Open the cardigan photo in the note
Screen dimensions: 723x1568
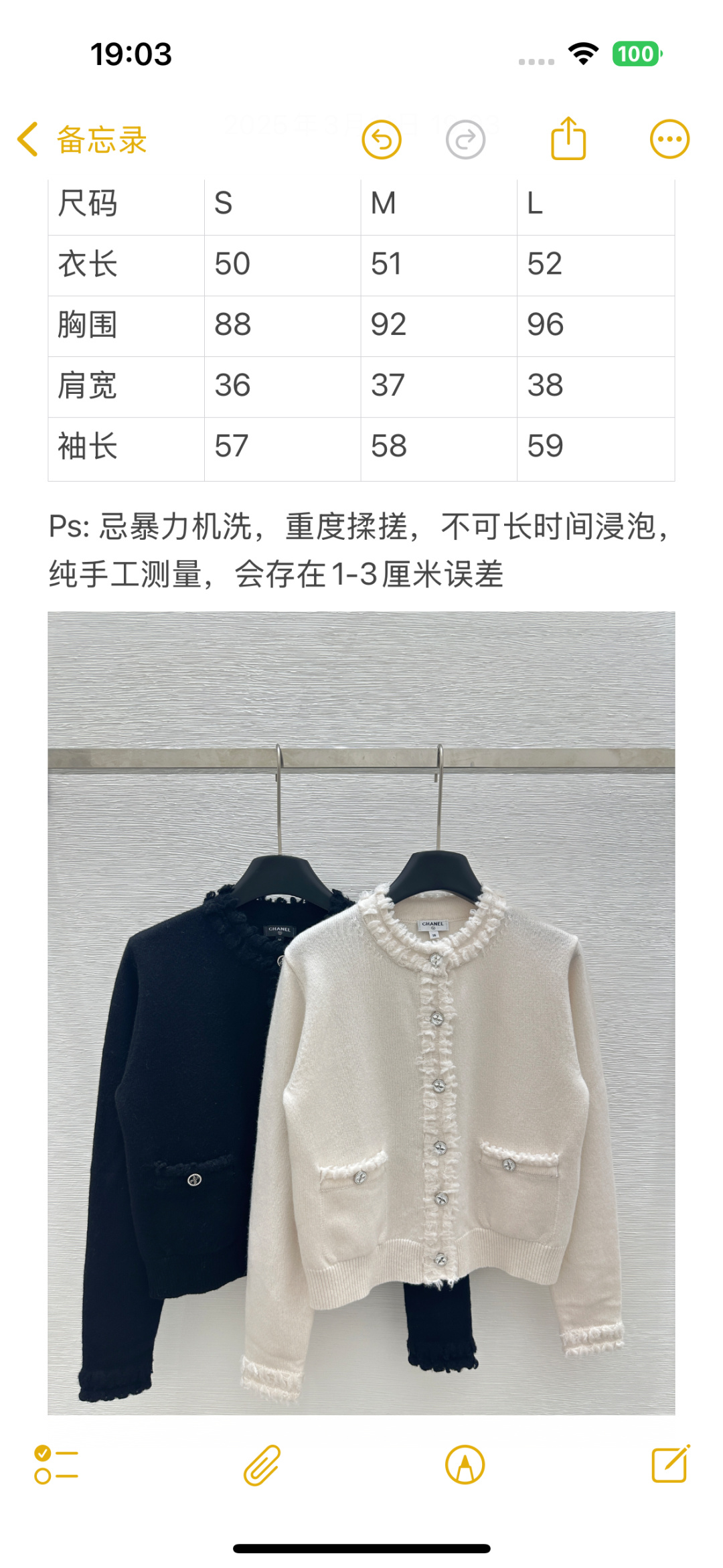(361, 1011)
